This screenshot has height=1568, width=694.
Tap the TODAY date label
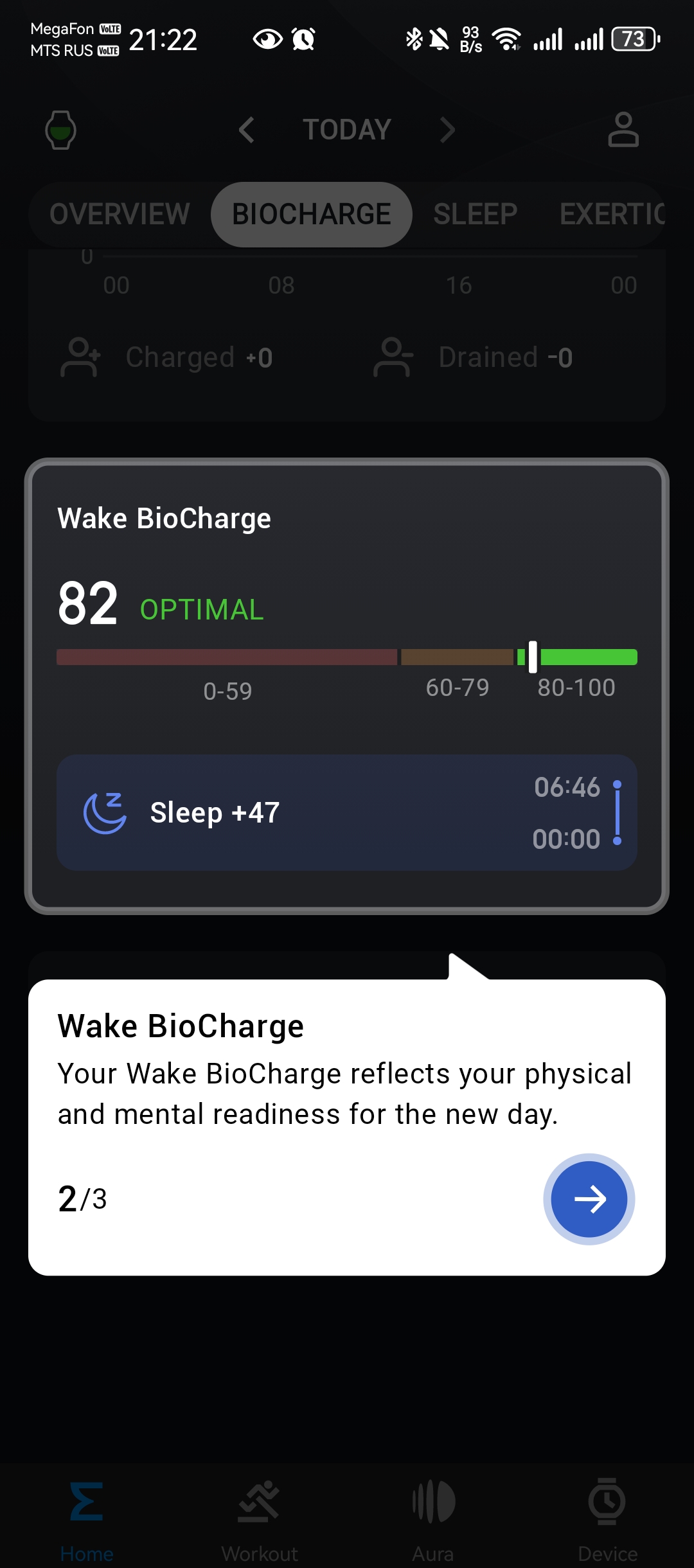pyautogui.click(x=347, y=130)
